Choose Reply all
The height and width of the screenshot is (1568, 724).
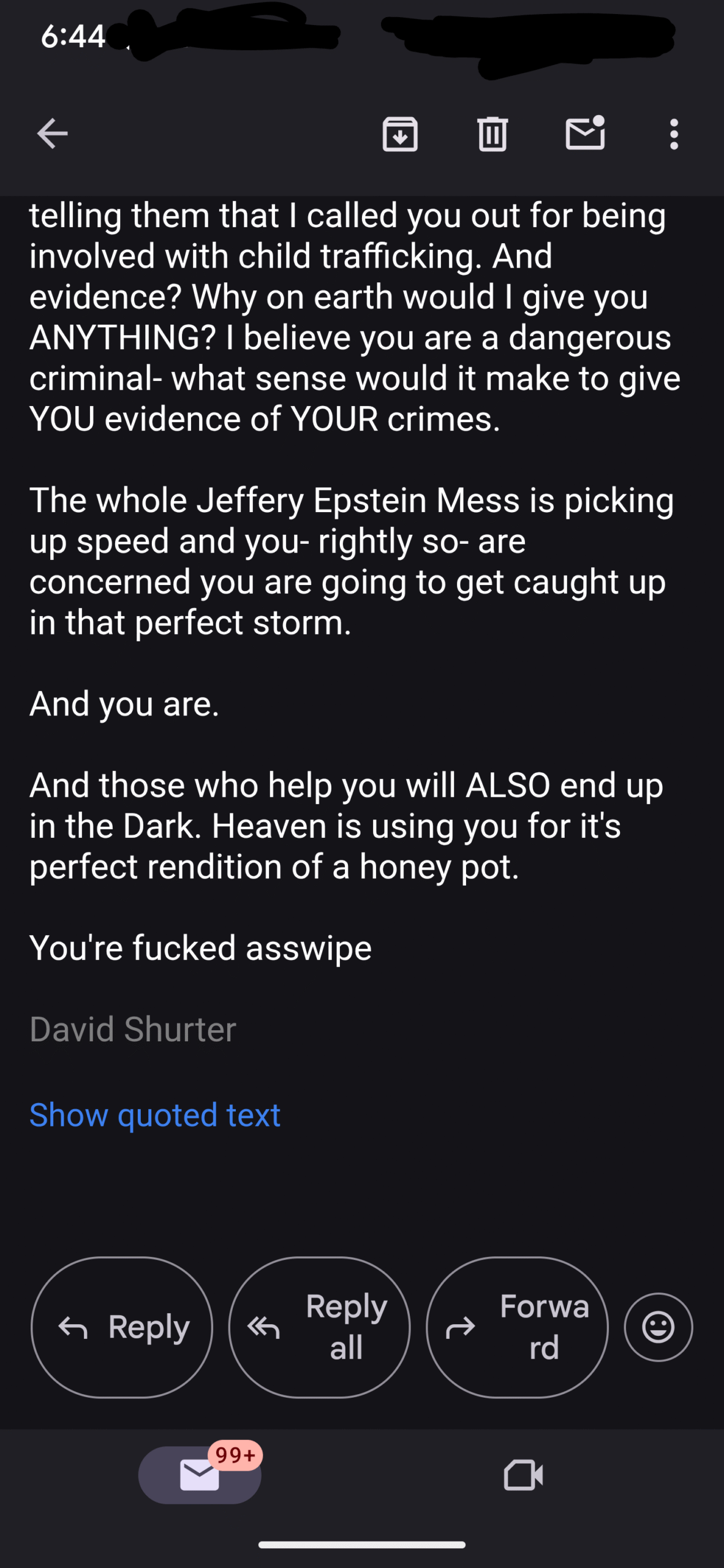click(319, 1327)
